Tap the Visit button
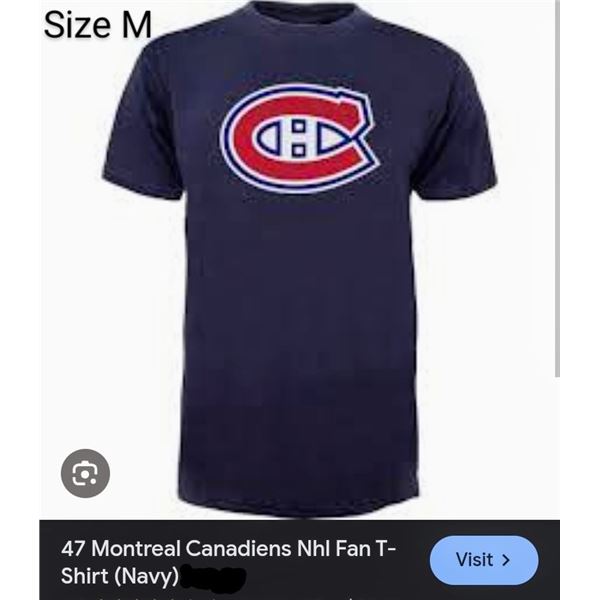The height and width of the screenshot is (600, 600). (484, 560)
